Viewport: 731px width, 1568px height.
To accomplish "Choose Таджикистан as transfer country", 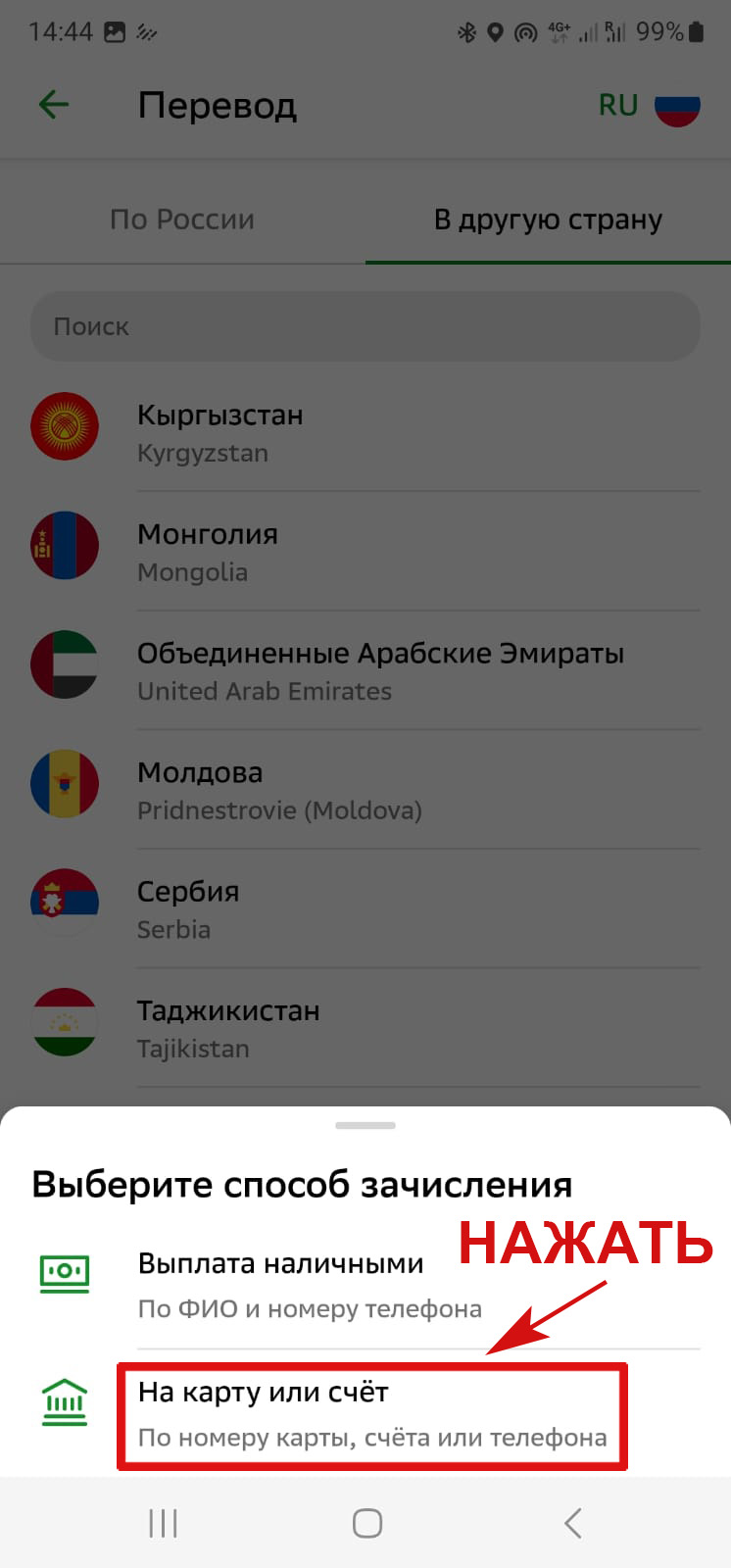I will [365, 1028].
